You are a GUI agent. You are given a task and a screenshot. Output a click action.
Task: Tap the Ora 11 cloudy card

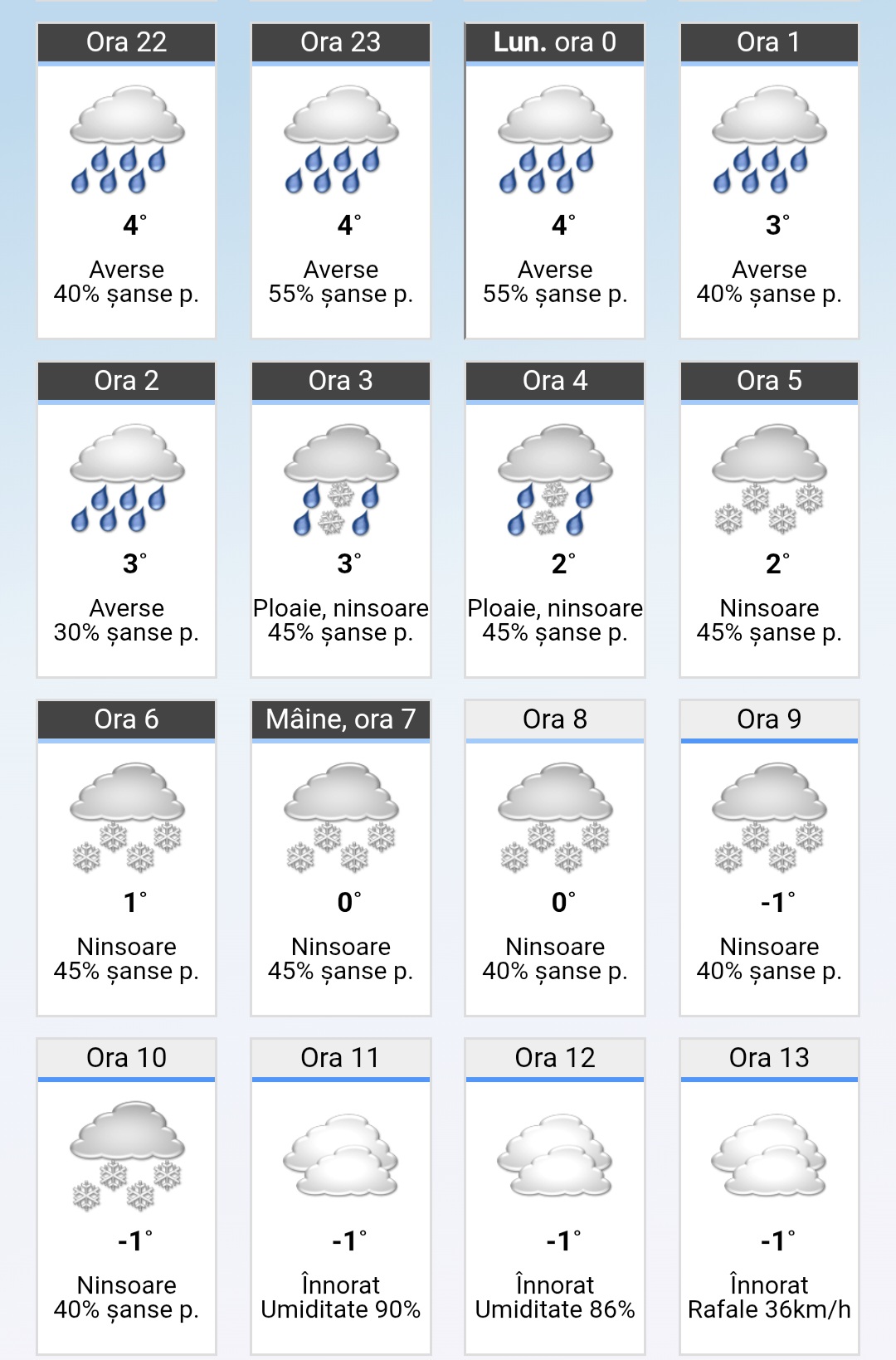point(341,1197)
